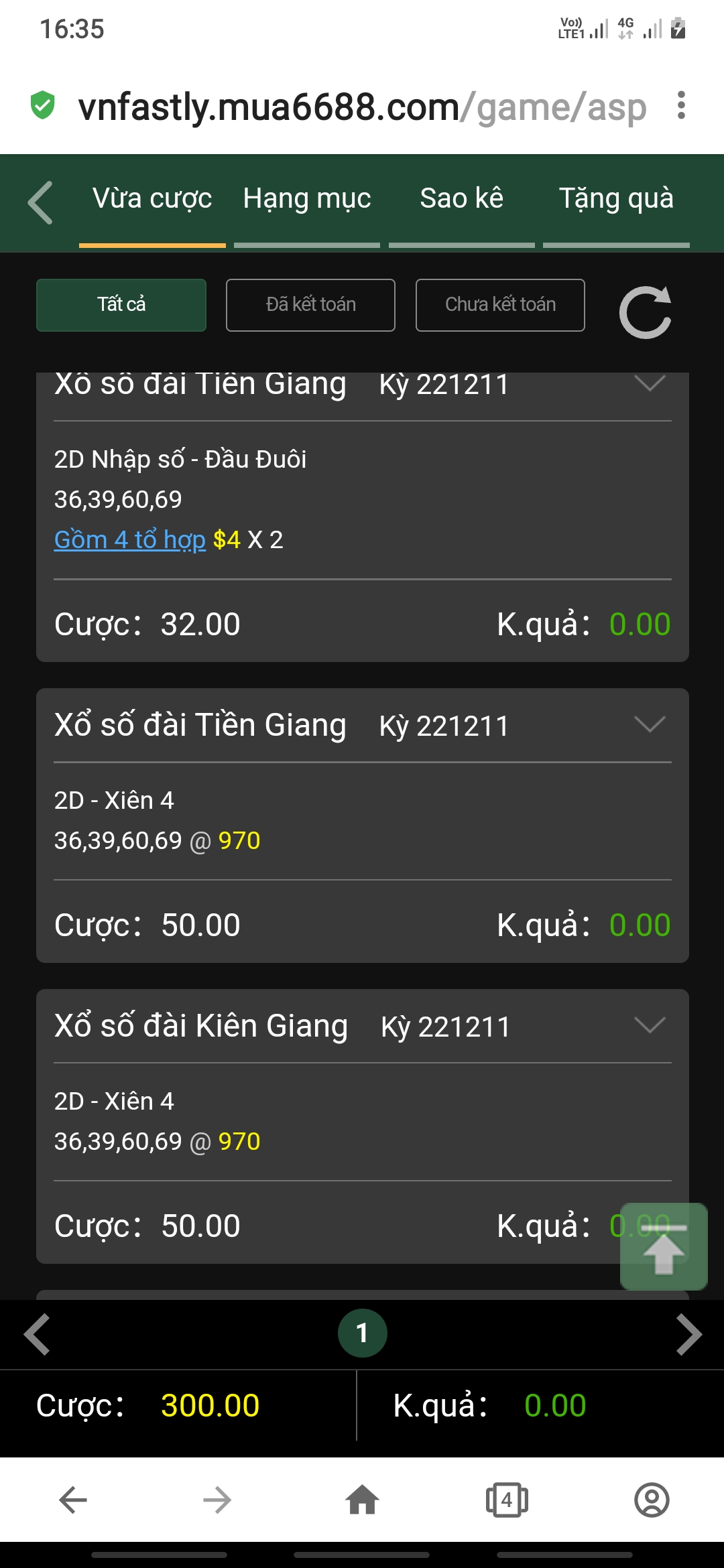This screenshot has width=724, height=1568.
Task: Go back using the header arrow
Action: pyautogui.click(x=40, y=202)
